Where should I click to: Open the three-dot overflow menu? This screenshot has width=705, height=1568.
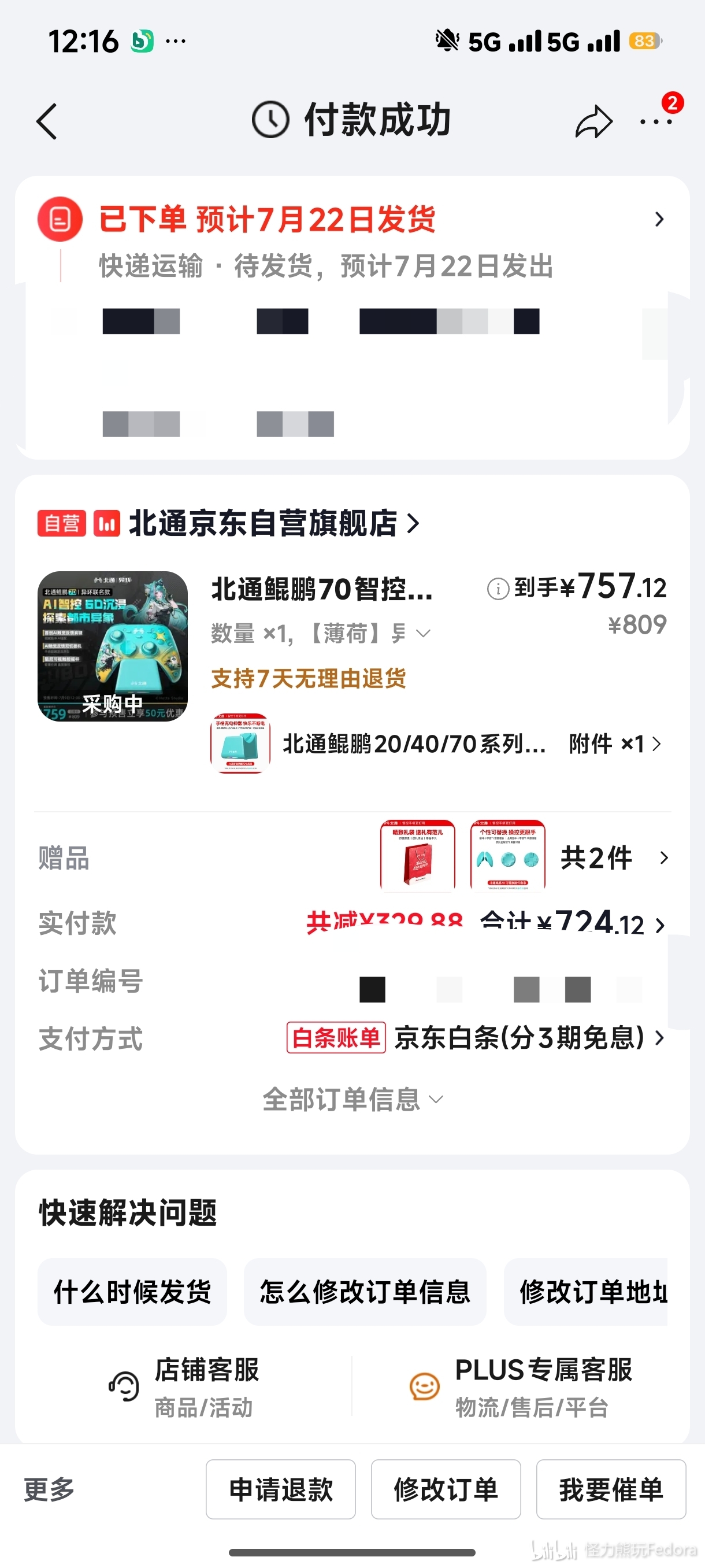(x=656, y=121)
